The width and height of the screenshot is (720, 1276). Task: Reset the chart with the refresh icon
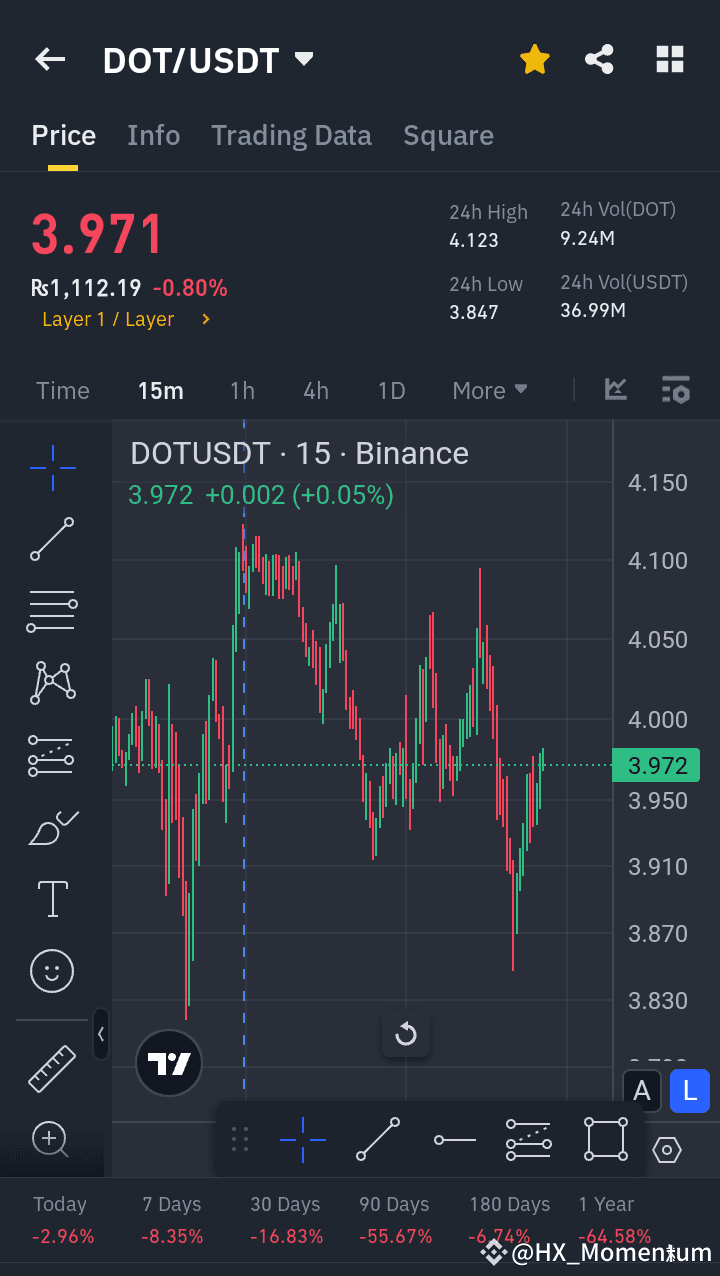[406, 1035]
